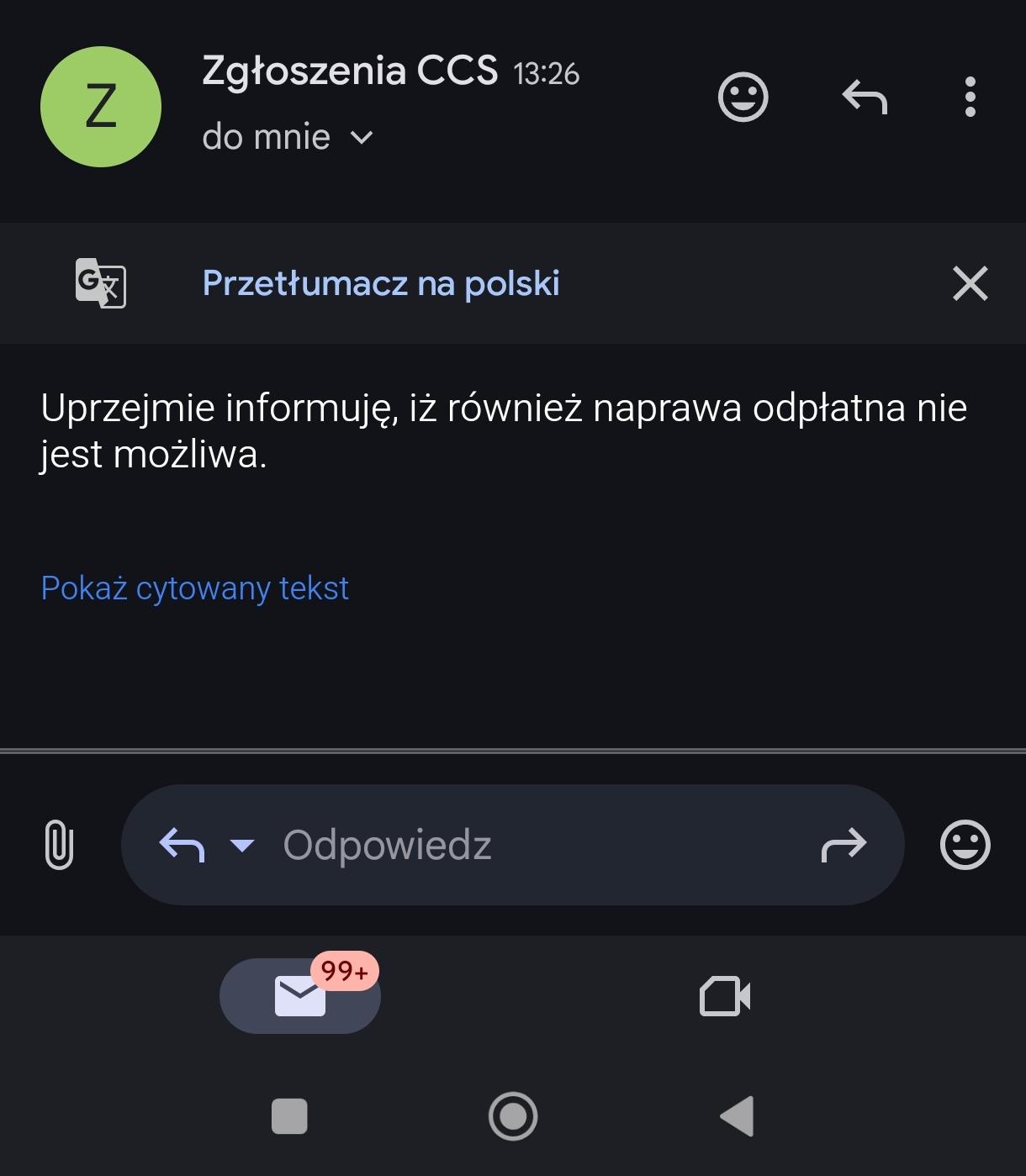This screenshot has height=1176, width=1026.
Task: Forward this email with the arrow
Action: click(x=844, y=846)
